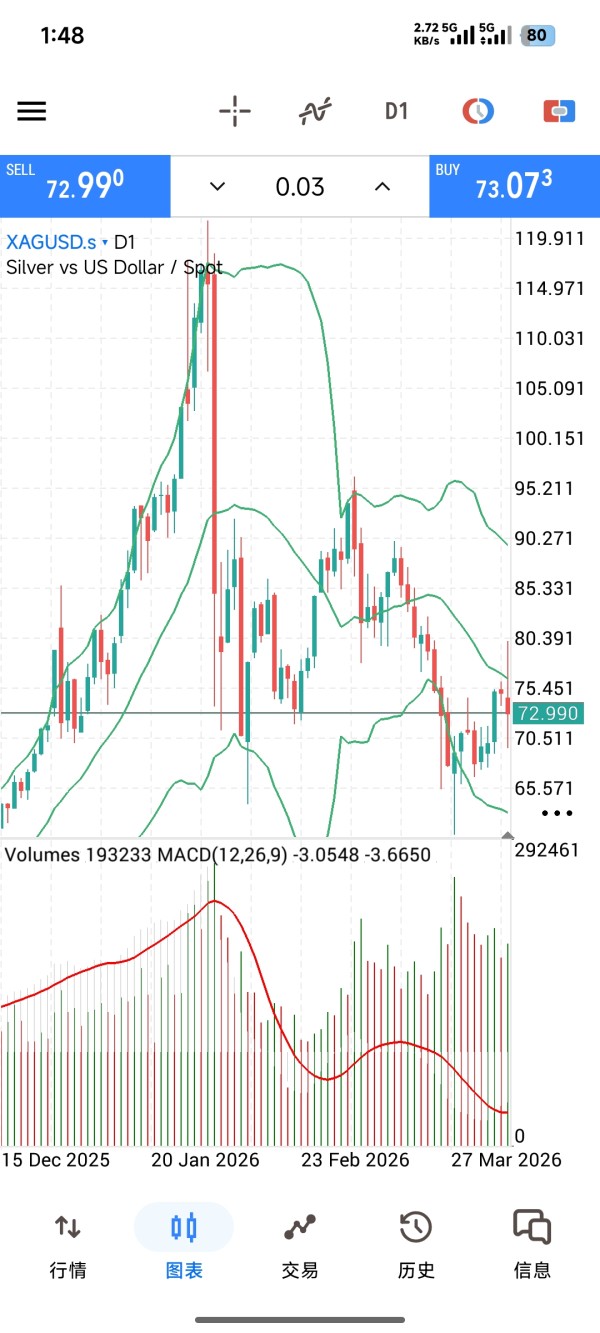600x1333 pixels.
Task: Activate the crosshair cursor tool
Action: click(x=235, y=111)
